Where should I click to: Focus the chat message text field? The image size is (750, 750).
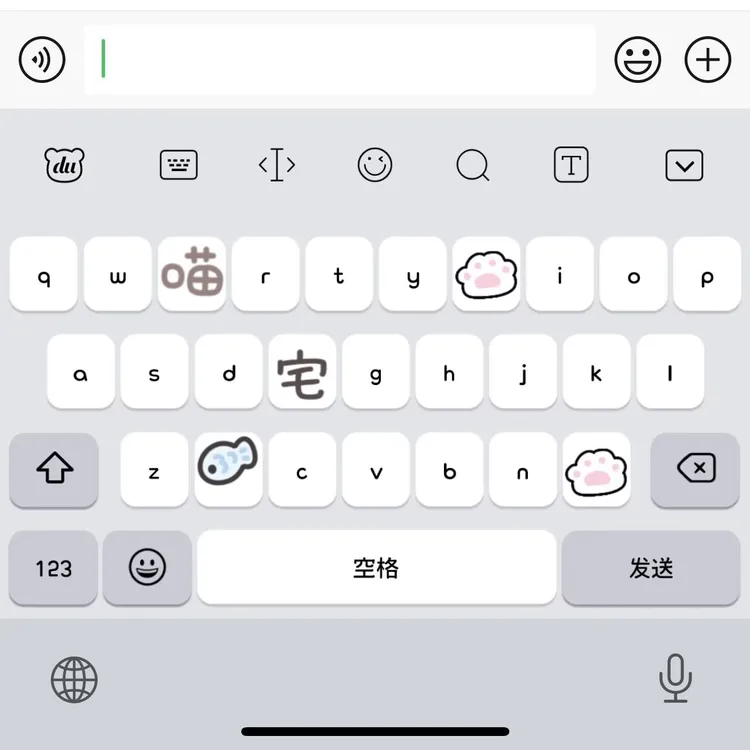coord(340,60)
